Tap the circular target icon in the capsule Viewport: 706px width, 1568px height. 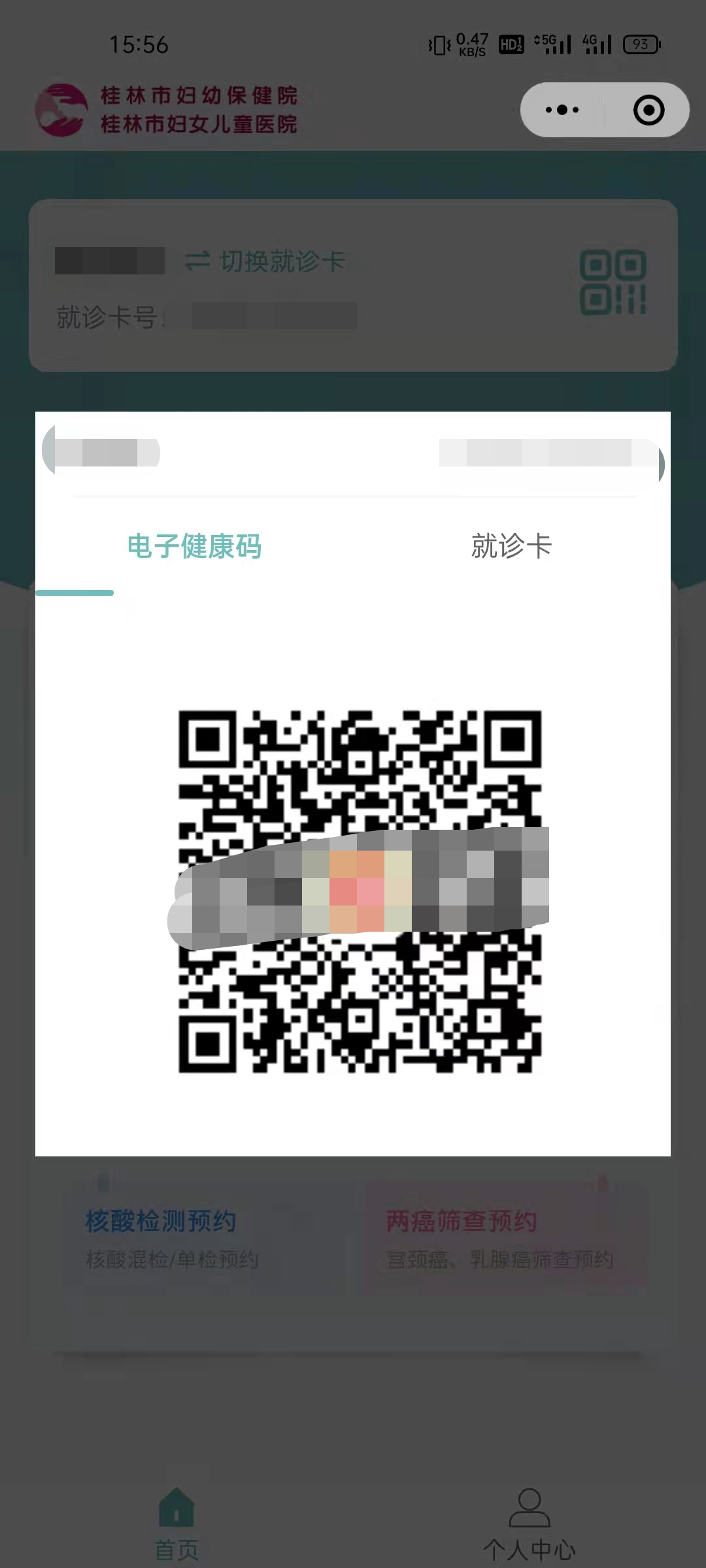(x=648, y=110)
